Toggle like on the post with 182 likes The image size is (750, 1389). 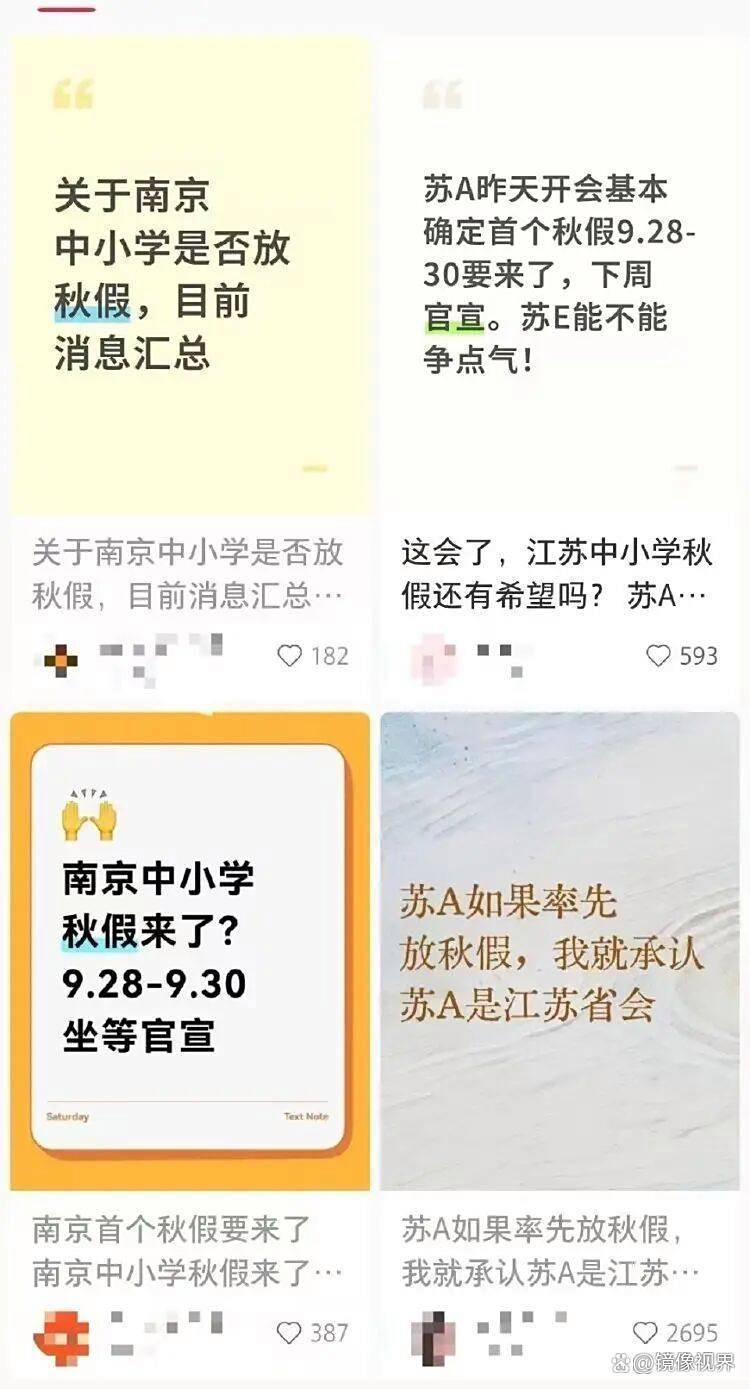[x=290, y=655]
